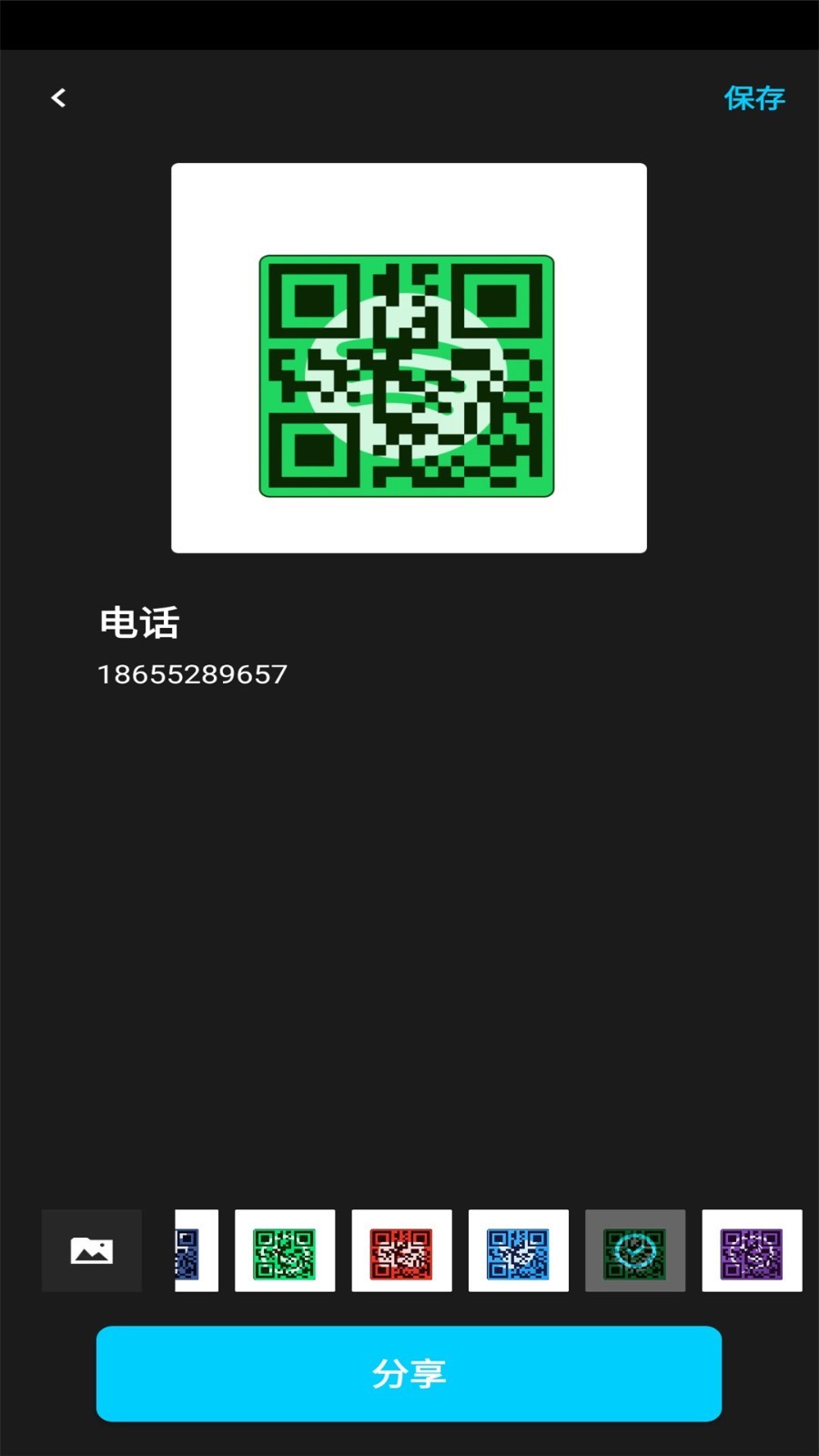Choose the purple QR code style
819x1456 pixels.
click(752, 1250)
